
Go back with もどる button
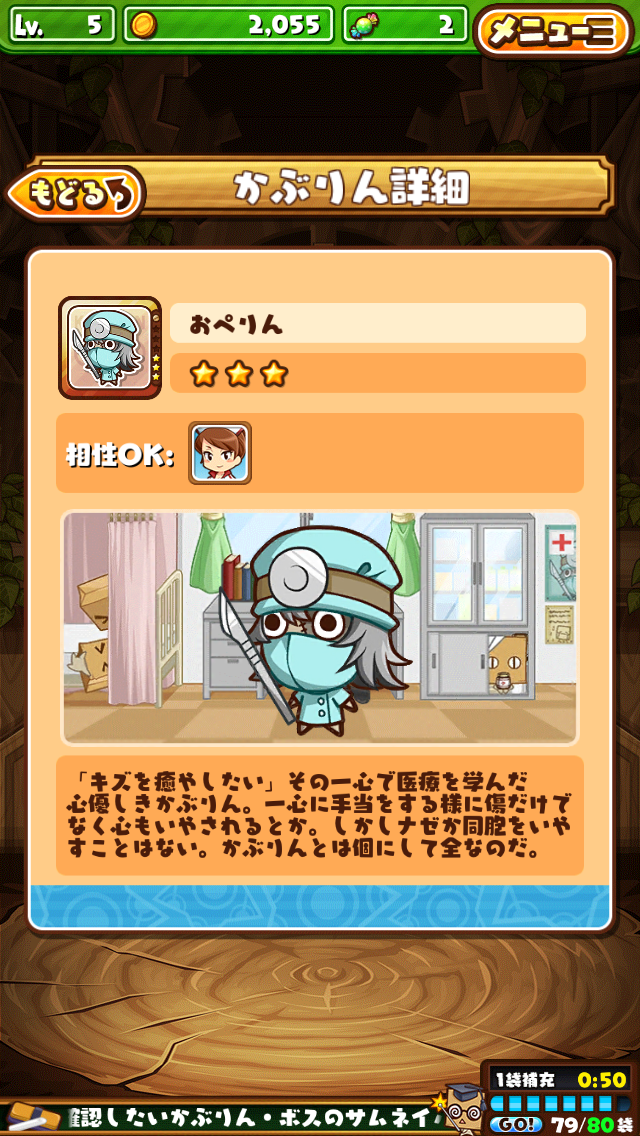[76, 193]
